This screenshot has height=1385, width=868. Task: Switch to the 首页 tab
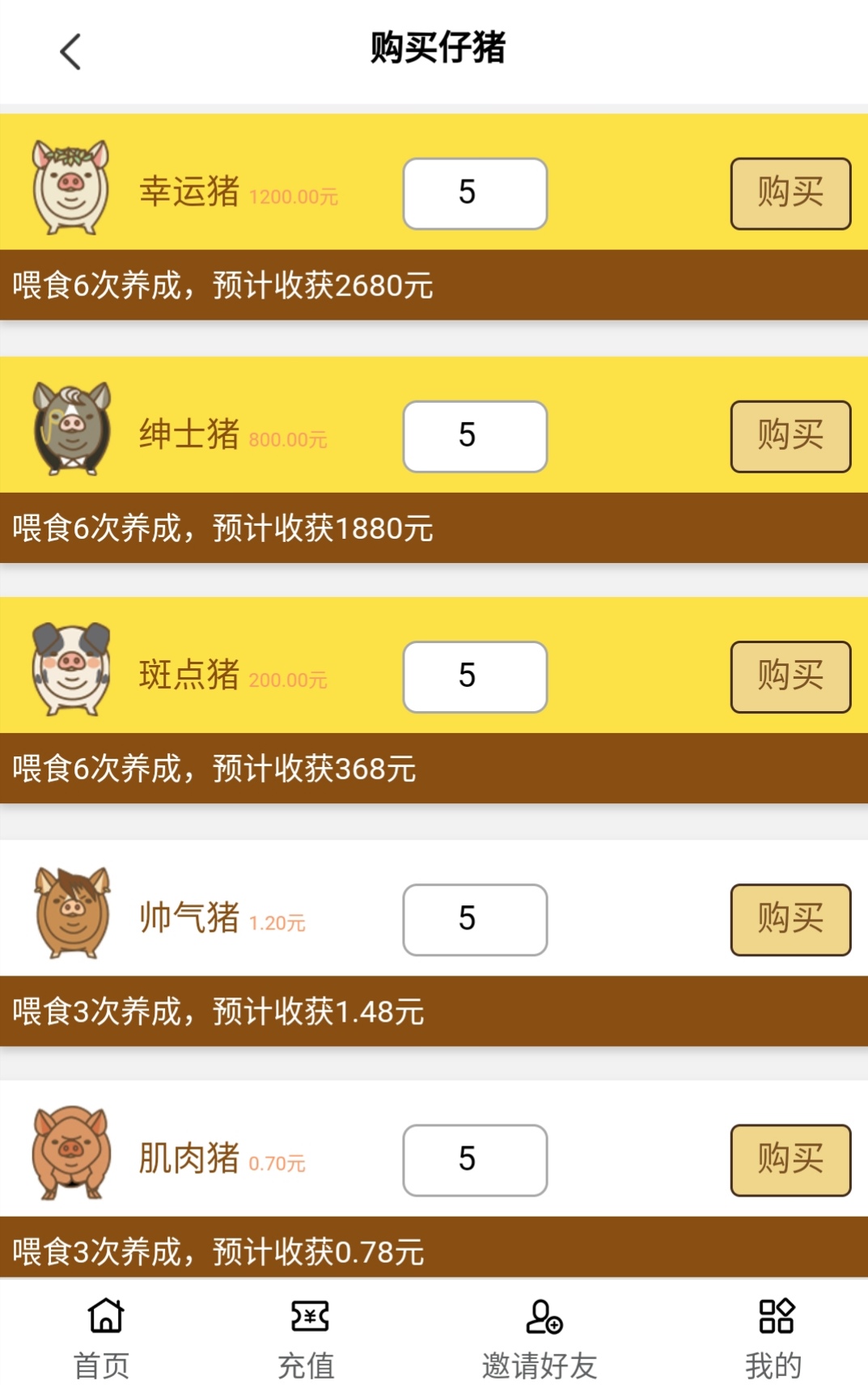click(x=104, y=1336)
